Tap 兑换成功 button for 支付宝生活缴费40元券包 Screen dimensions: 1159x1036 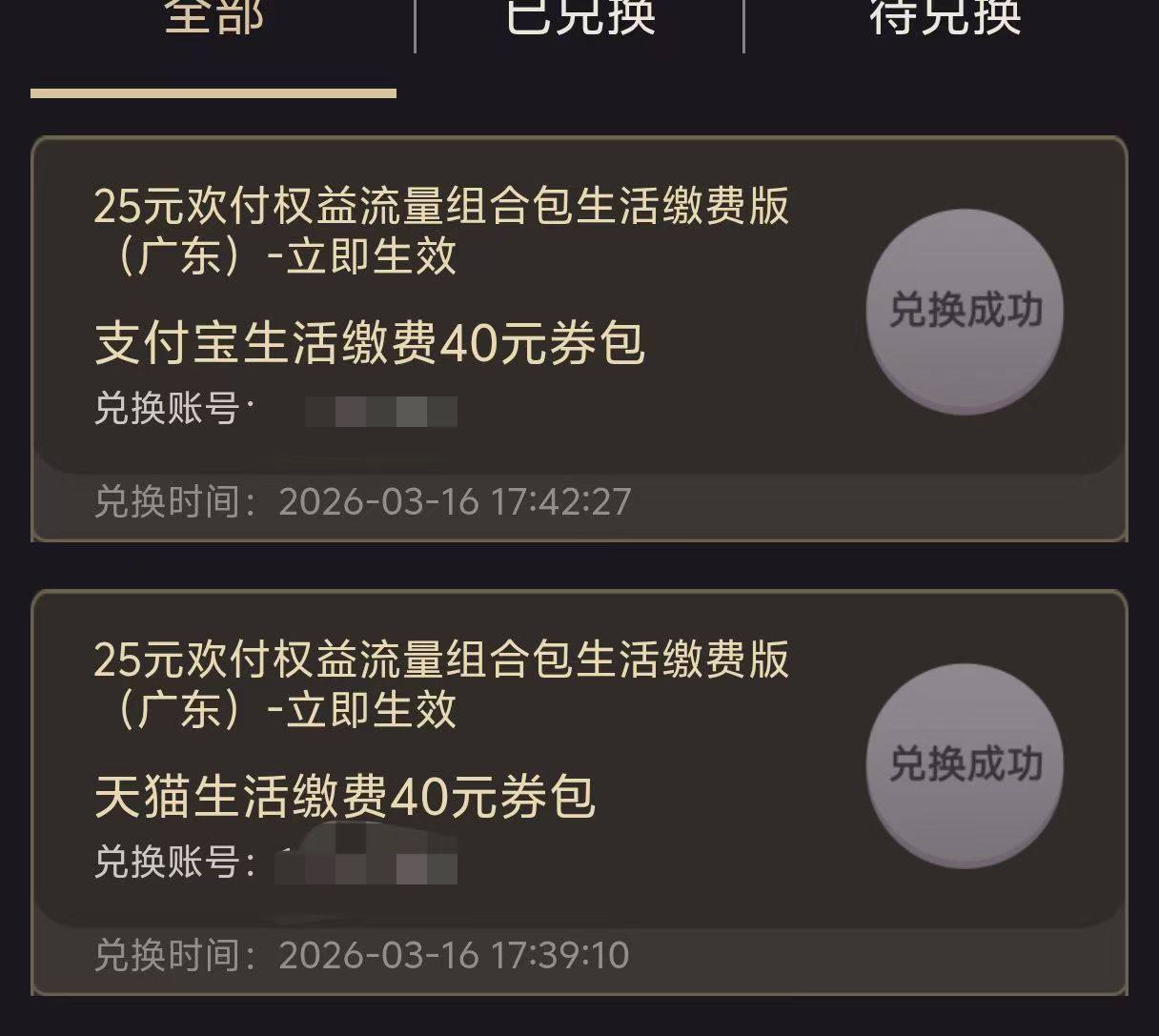click(x=965, y=312)
